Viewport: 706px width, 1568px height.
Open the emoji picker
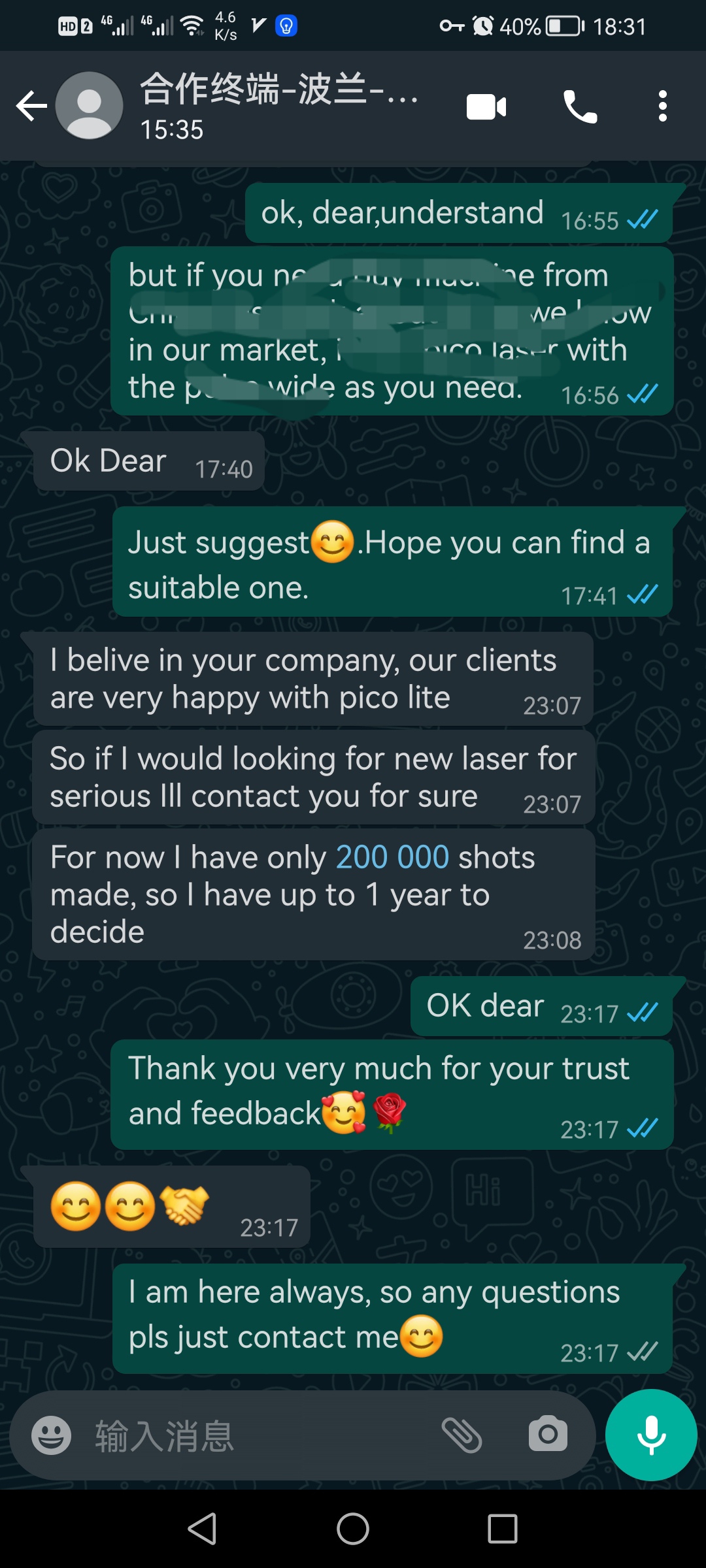(51, 1435)
